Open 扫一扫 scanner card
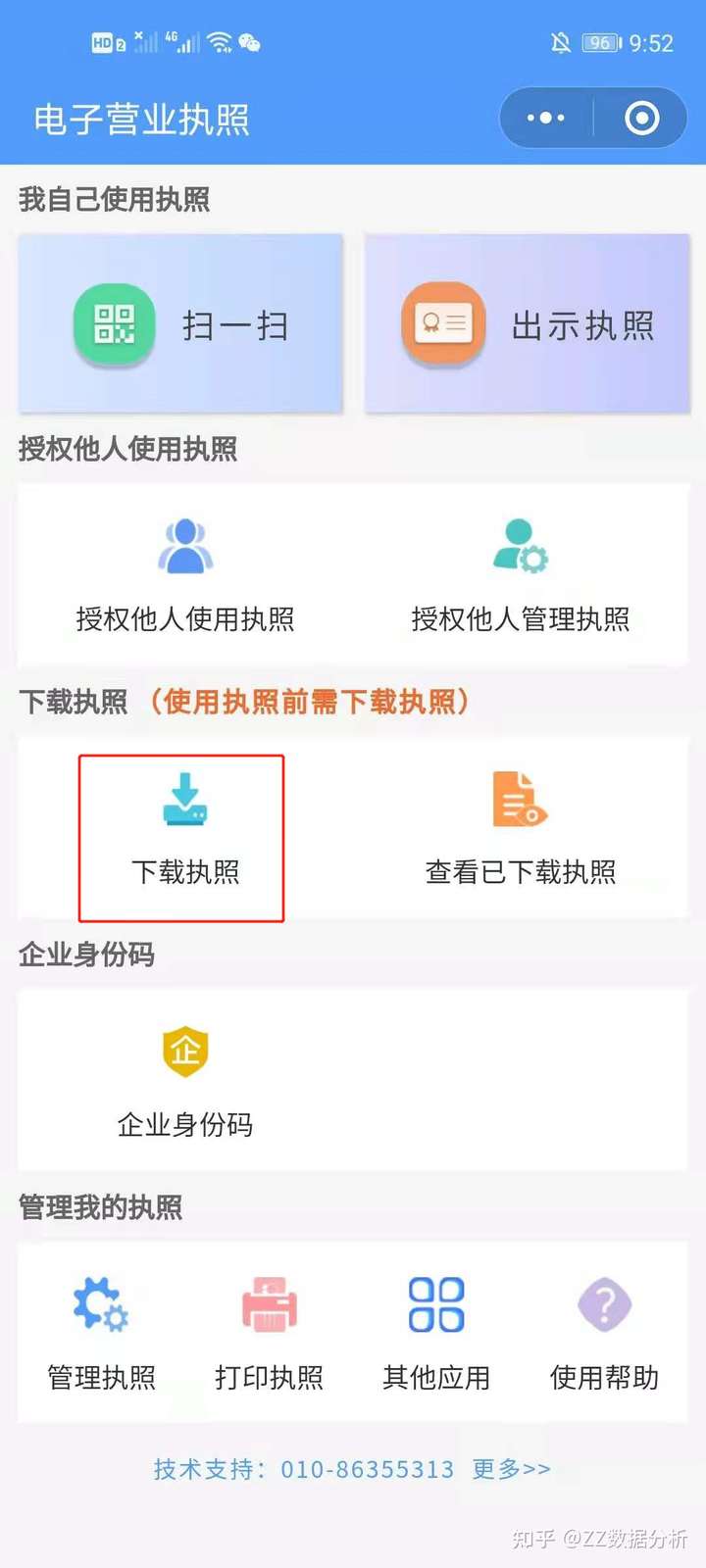Image resolution: width=706 pixels, height=1568 pixels. coord(180,323)
